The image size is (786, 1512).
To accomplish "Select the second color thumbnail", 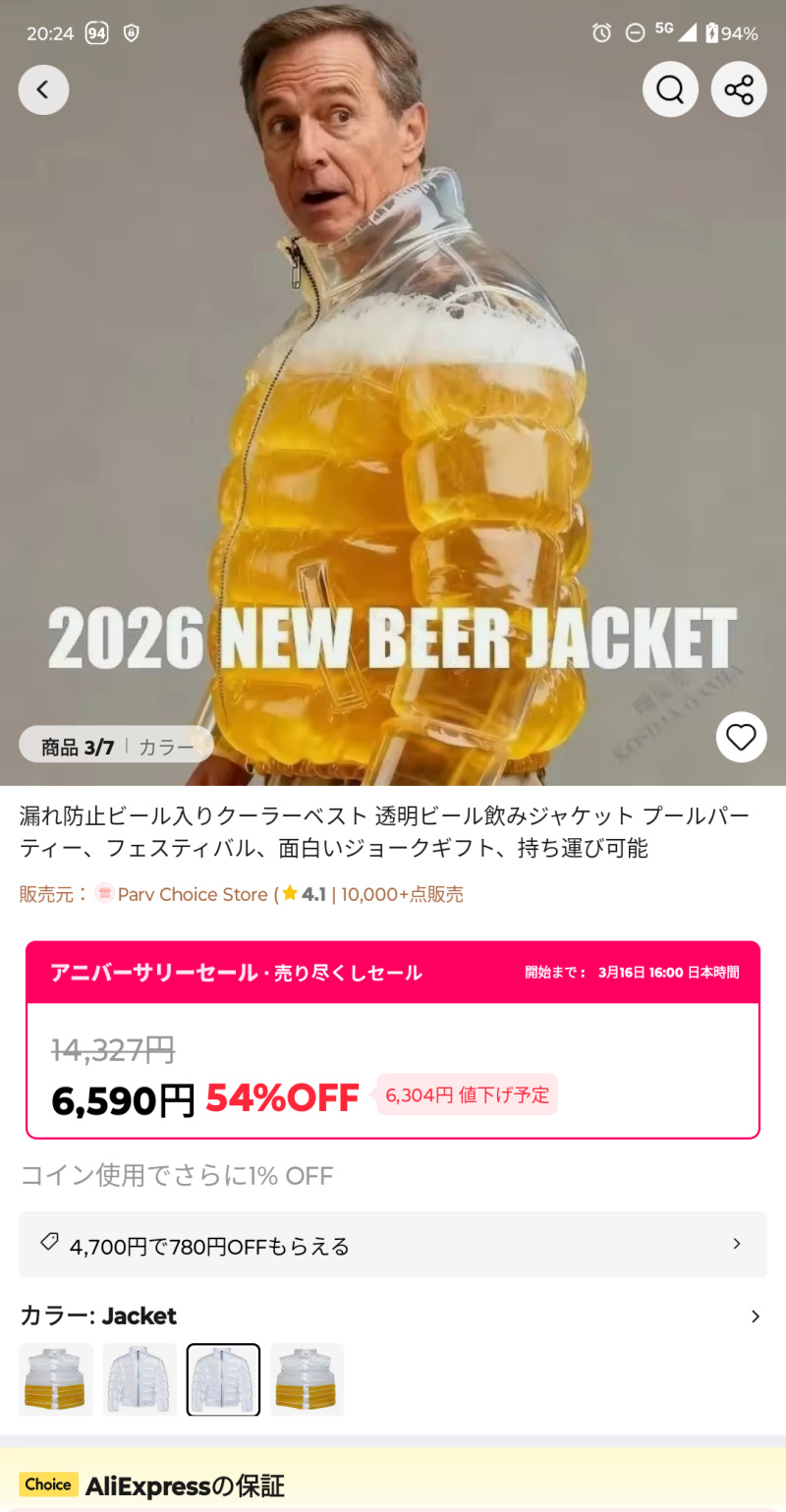I will [x=140, y=1379].
